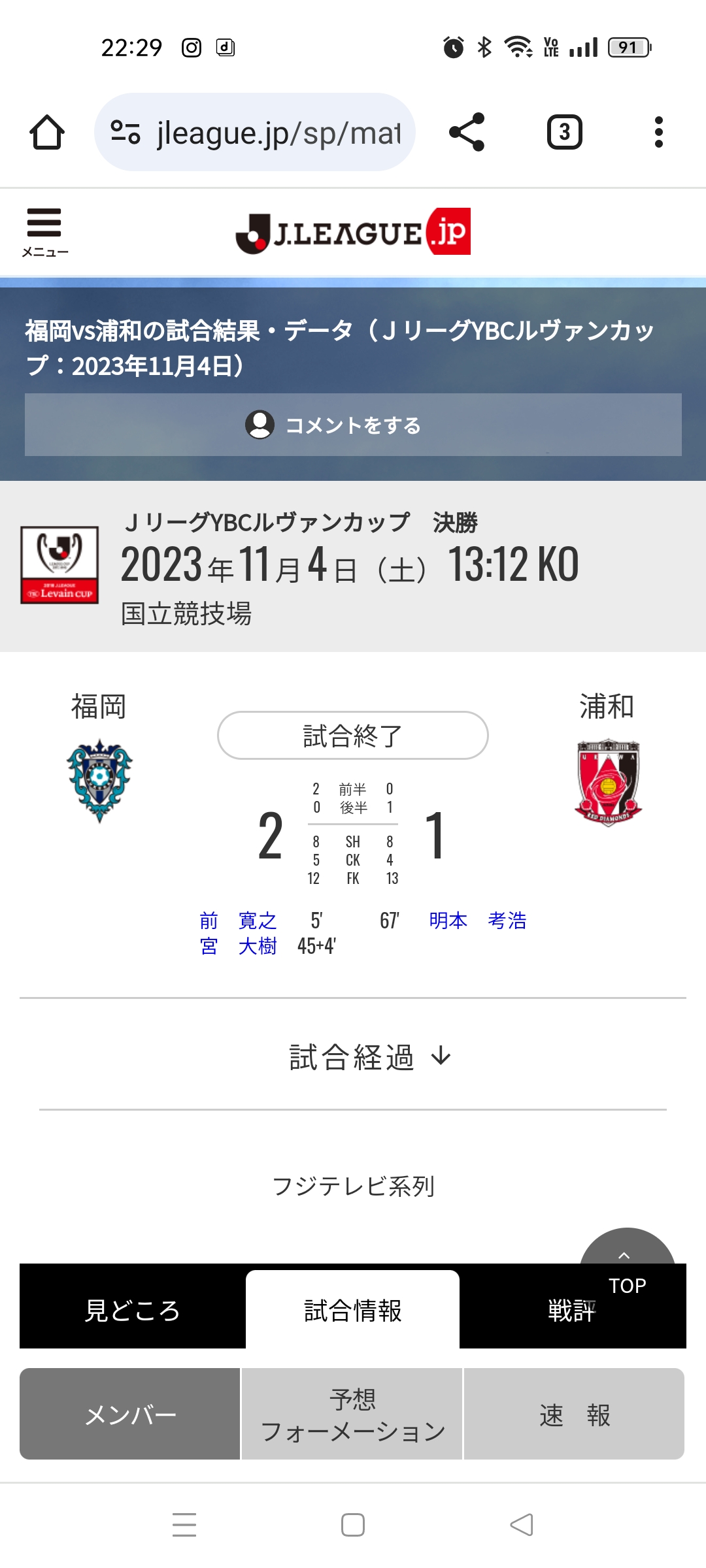Switch to the 見どころ tab
Screen dimensions: 706x1568
(x=133, y=1310)
